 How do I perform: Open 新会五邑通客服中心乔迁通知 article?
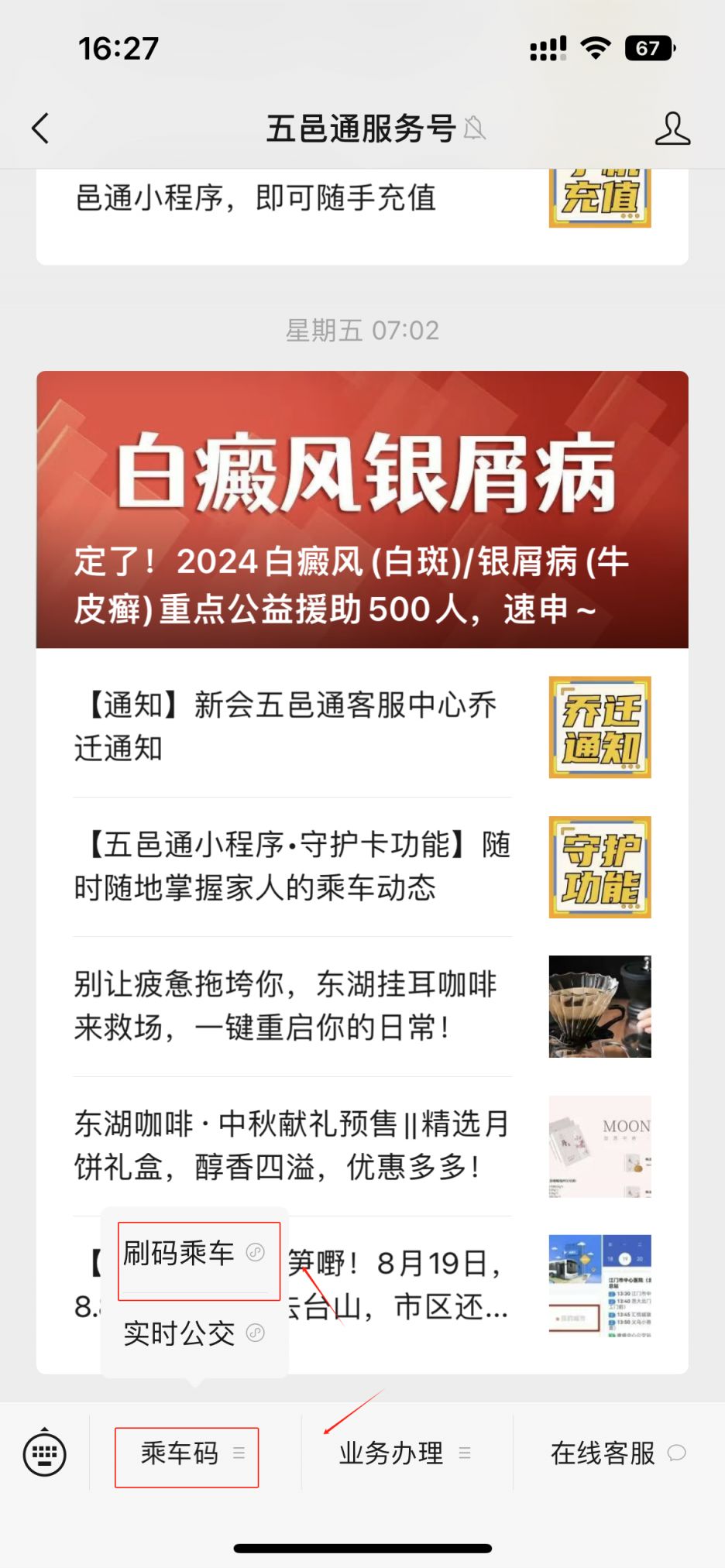[x=294, y=726]
